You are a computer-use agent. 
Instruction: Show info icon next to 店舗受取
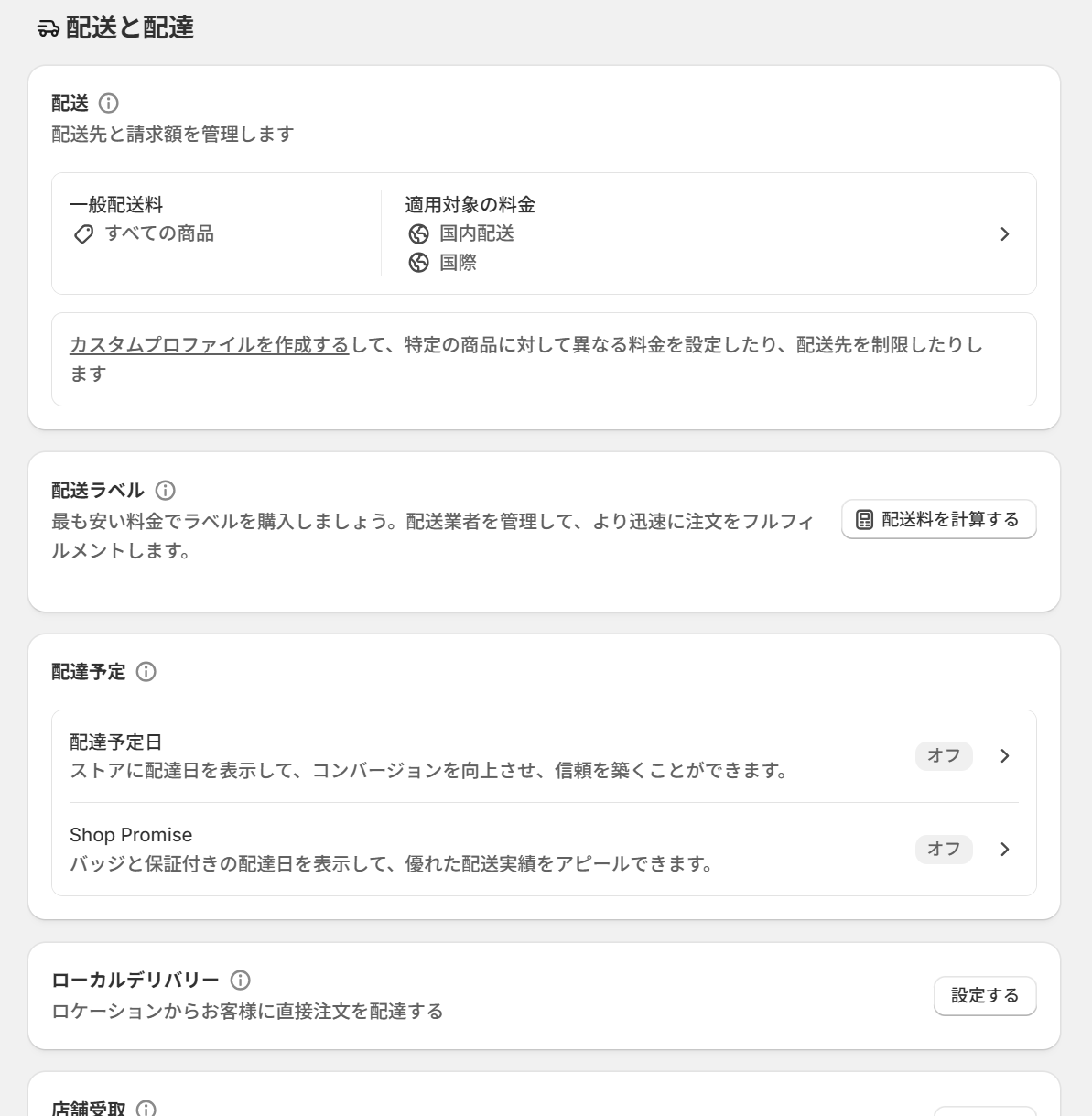click(x=146, y=1108)
